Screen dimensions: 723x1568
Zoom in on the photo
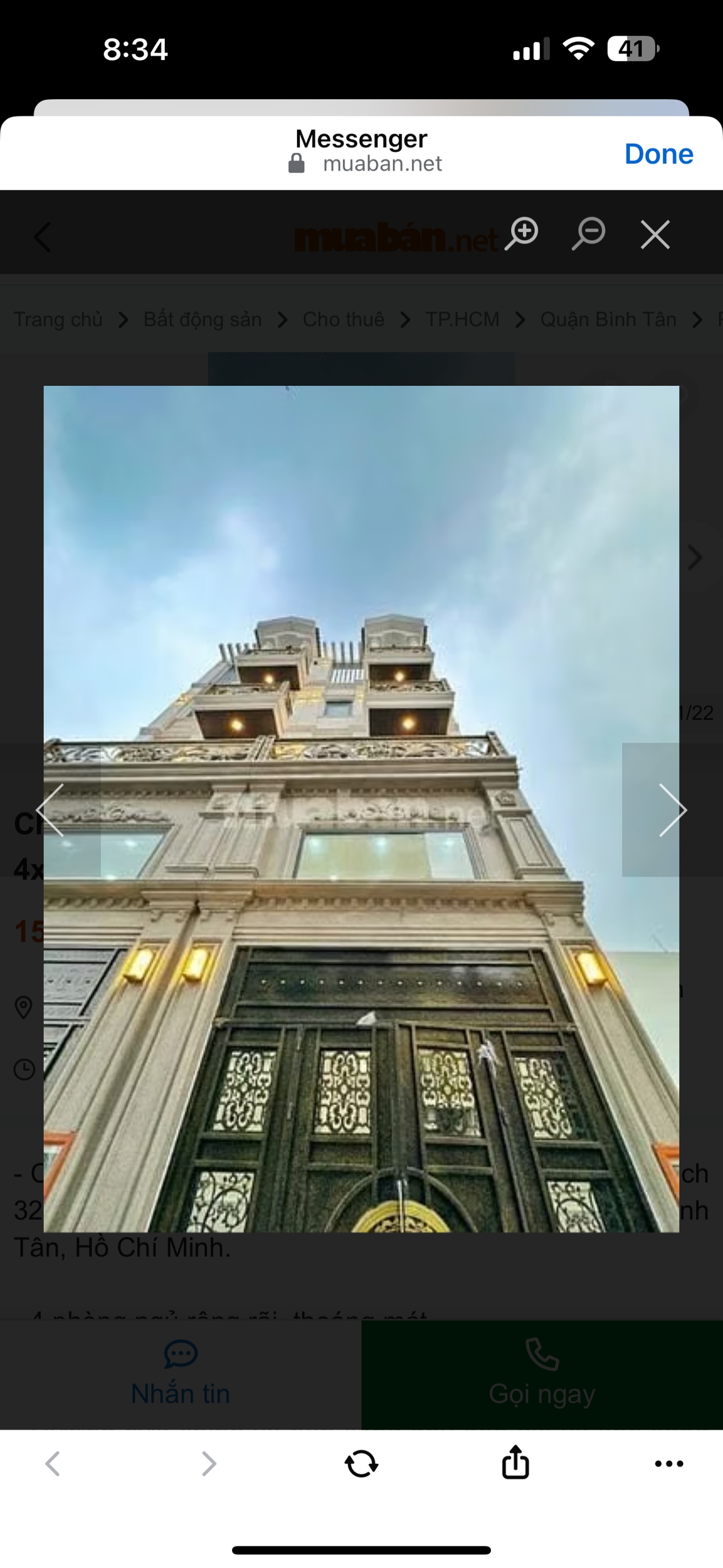pos(522,233)
